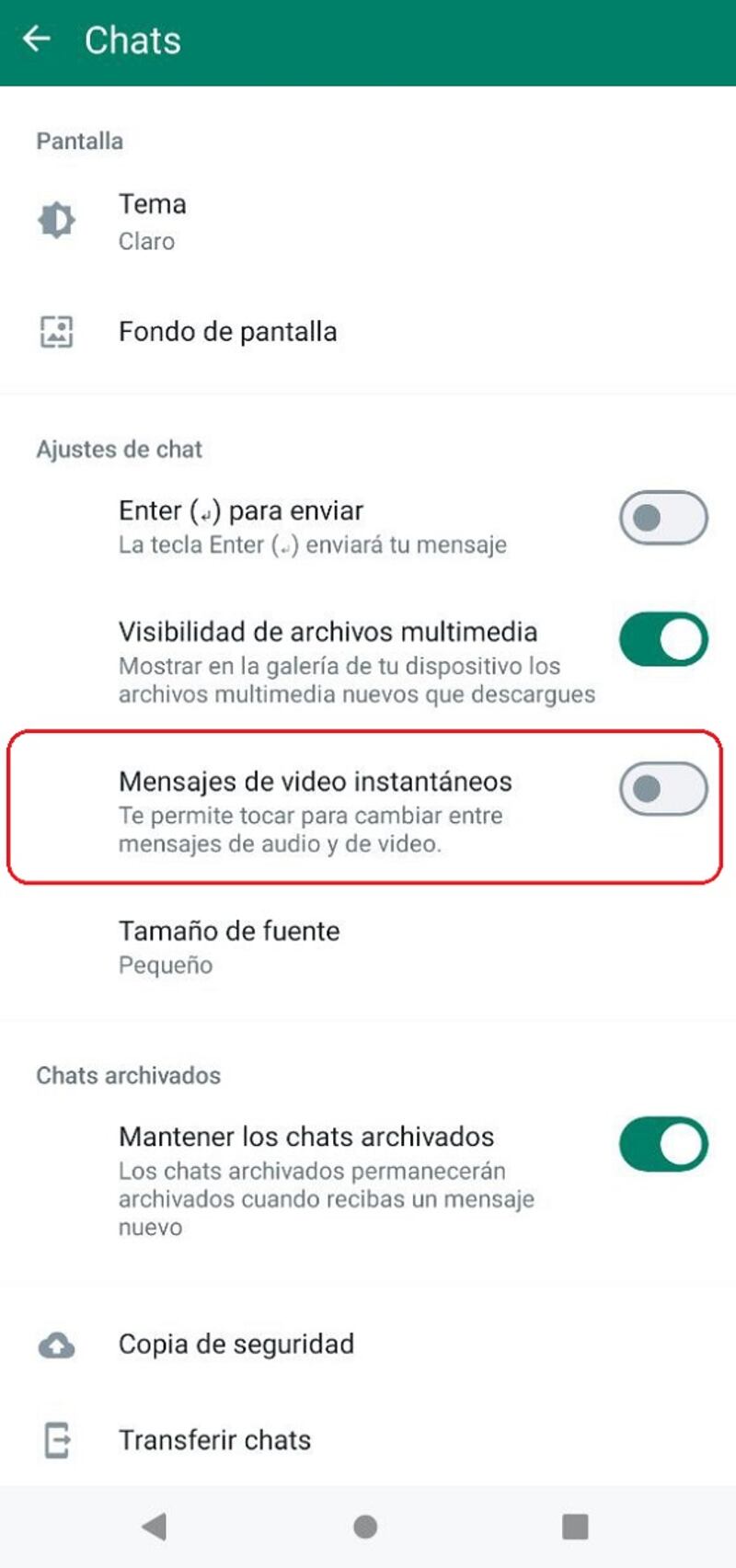Screen dimensions: 736x1568
Task: Click the Ajustes de chat section label
Action: point(121,450)
